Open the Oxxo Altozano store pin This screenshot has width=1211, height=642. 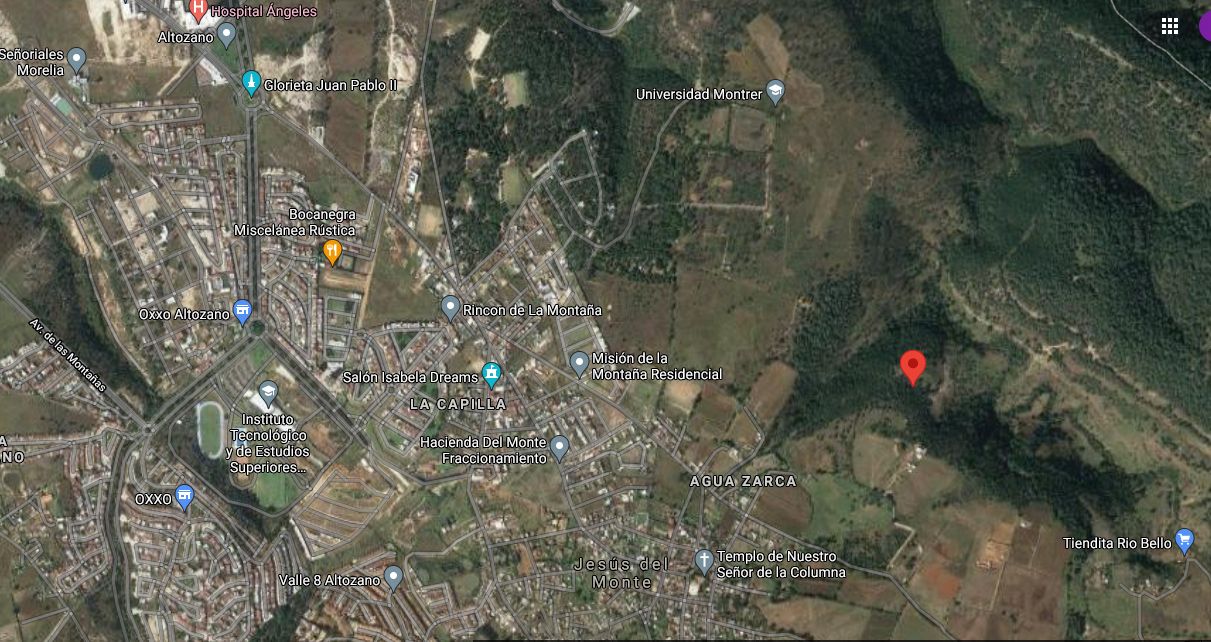[x=242, y=314]
